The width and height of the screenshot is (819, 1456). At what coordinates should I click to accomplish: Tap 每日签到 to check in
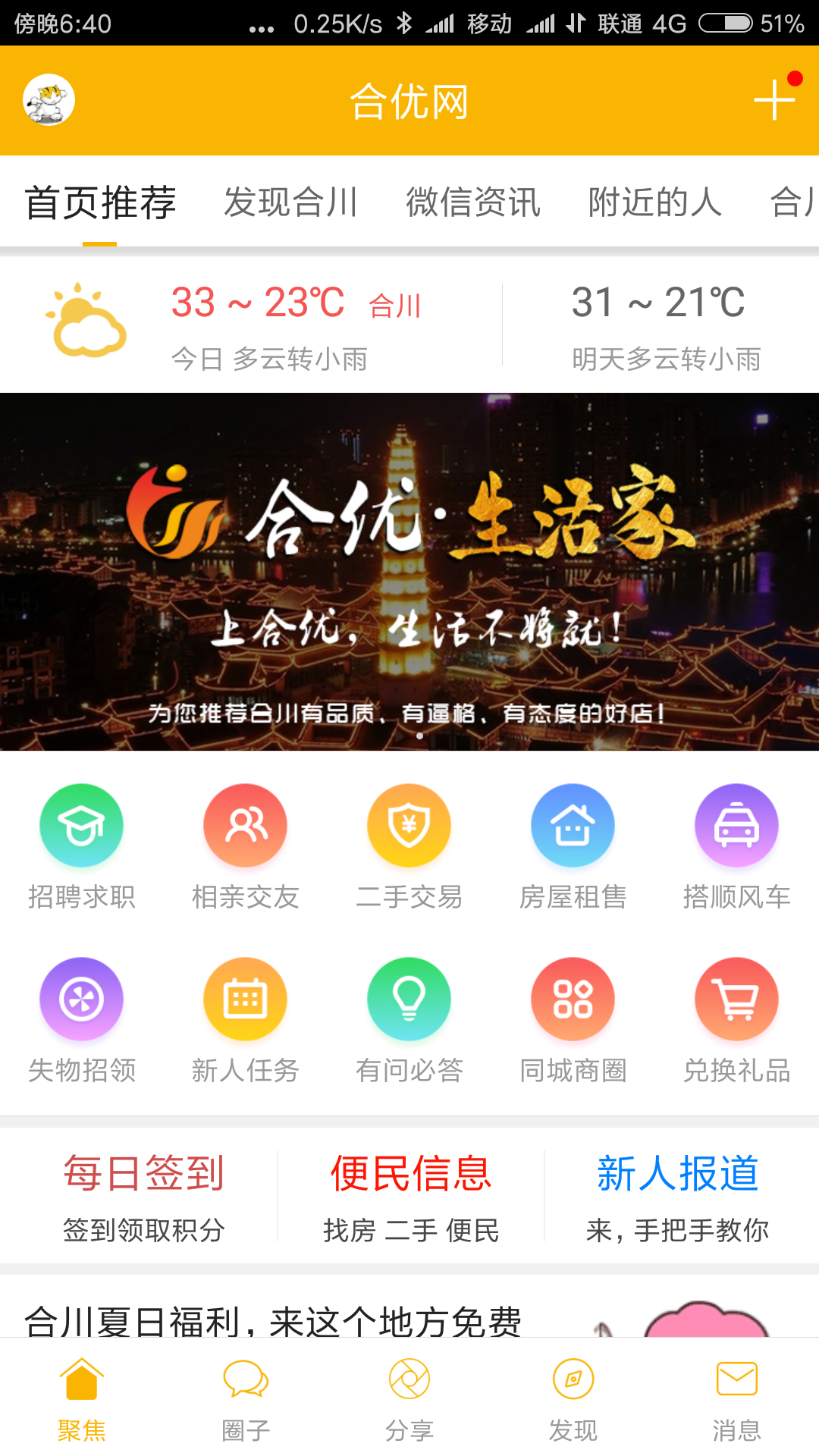[x=143, y=1196]
